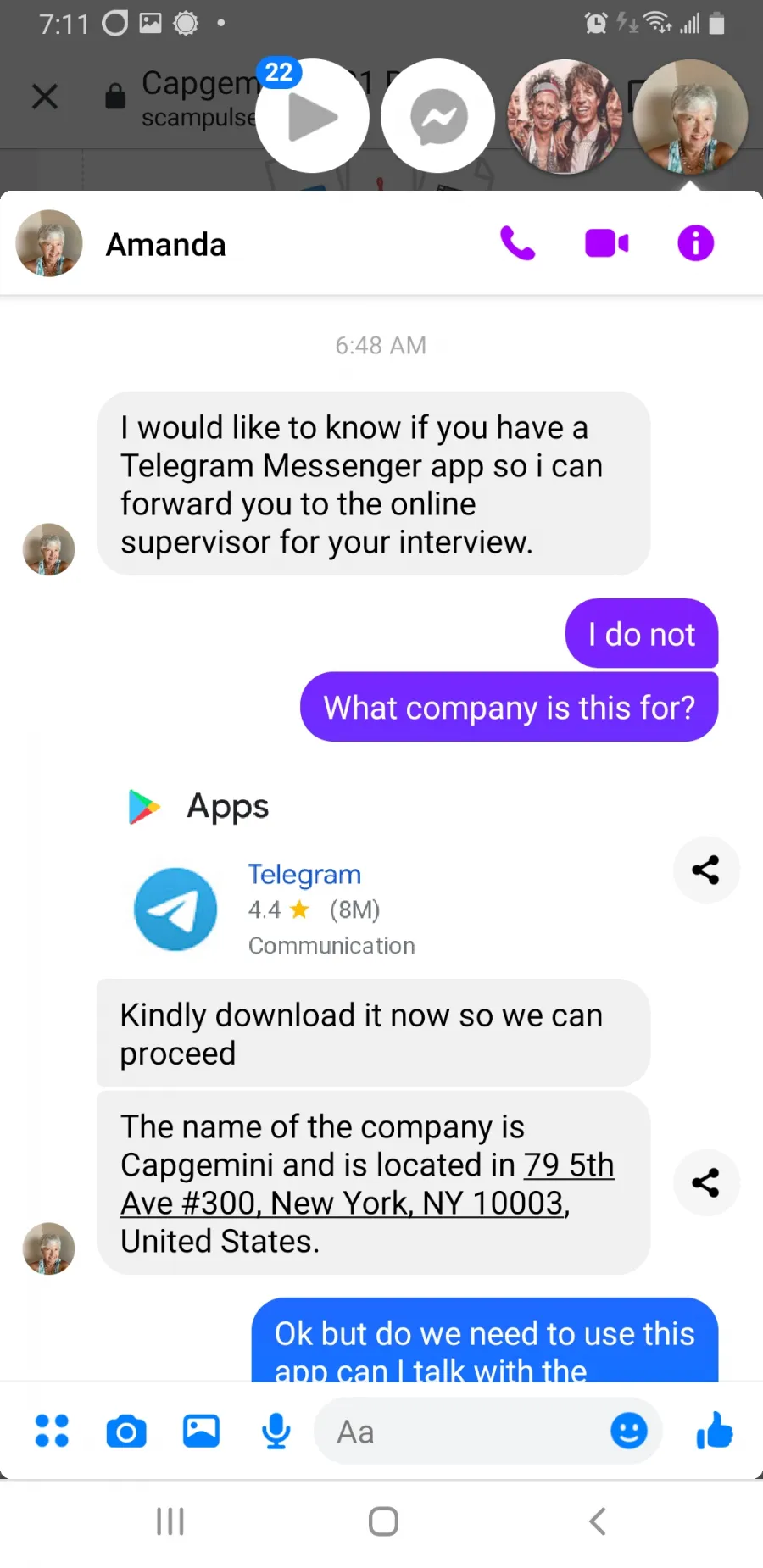The height and width of the screenshot is (1568, 763).
Task: Go back using system navigation
Action: coord(597,1521)
